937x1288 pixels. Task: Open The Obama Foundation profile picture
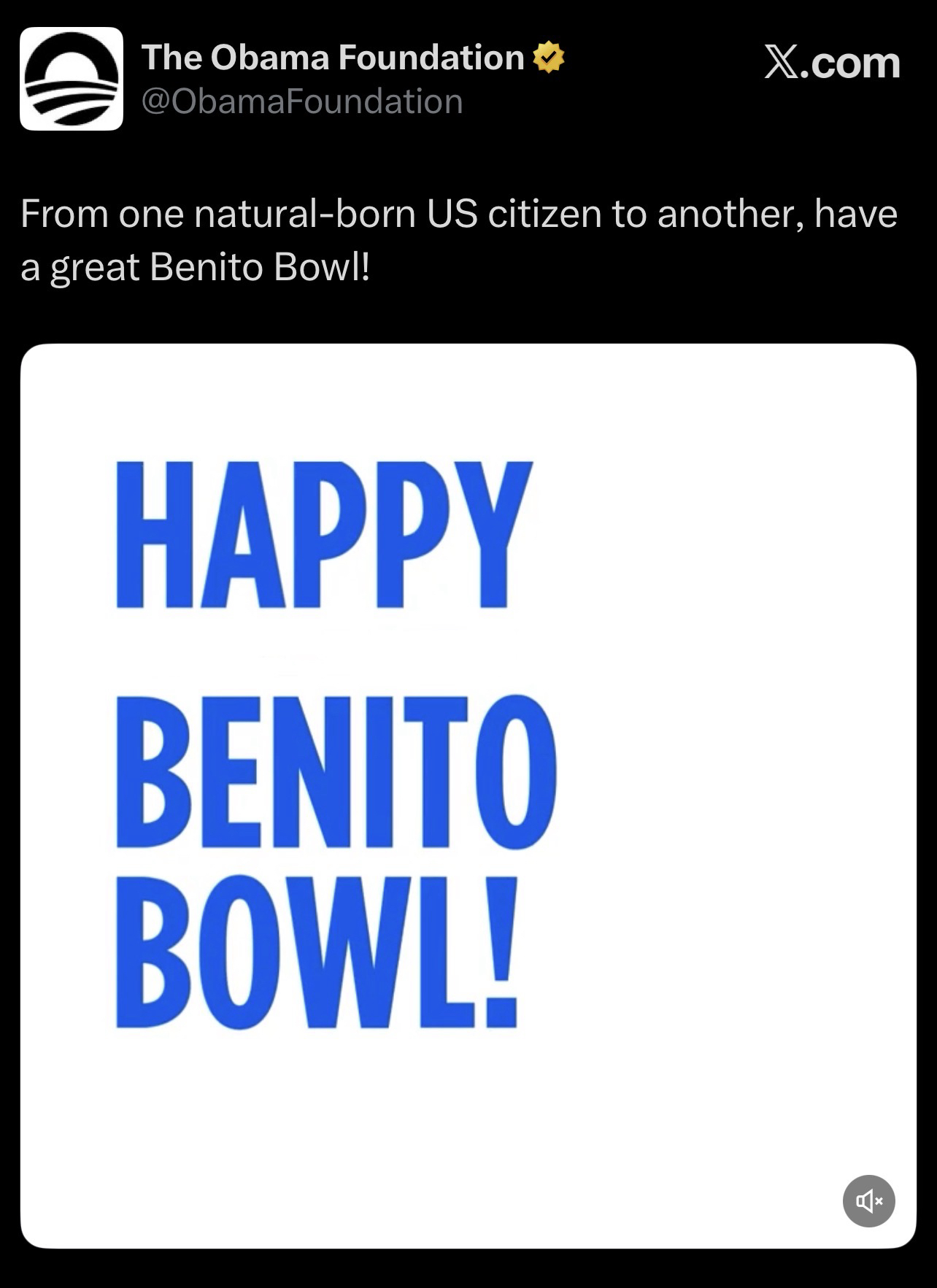[72, 79]
